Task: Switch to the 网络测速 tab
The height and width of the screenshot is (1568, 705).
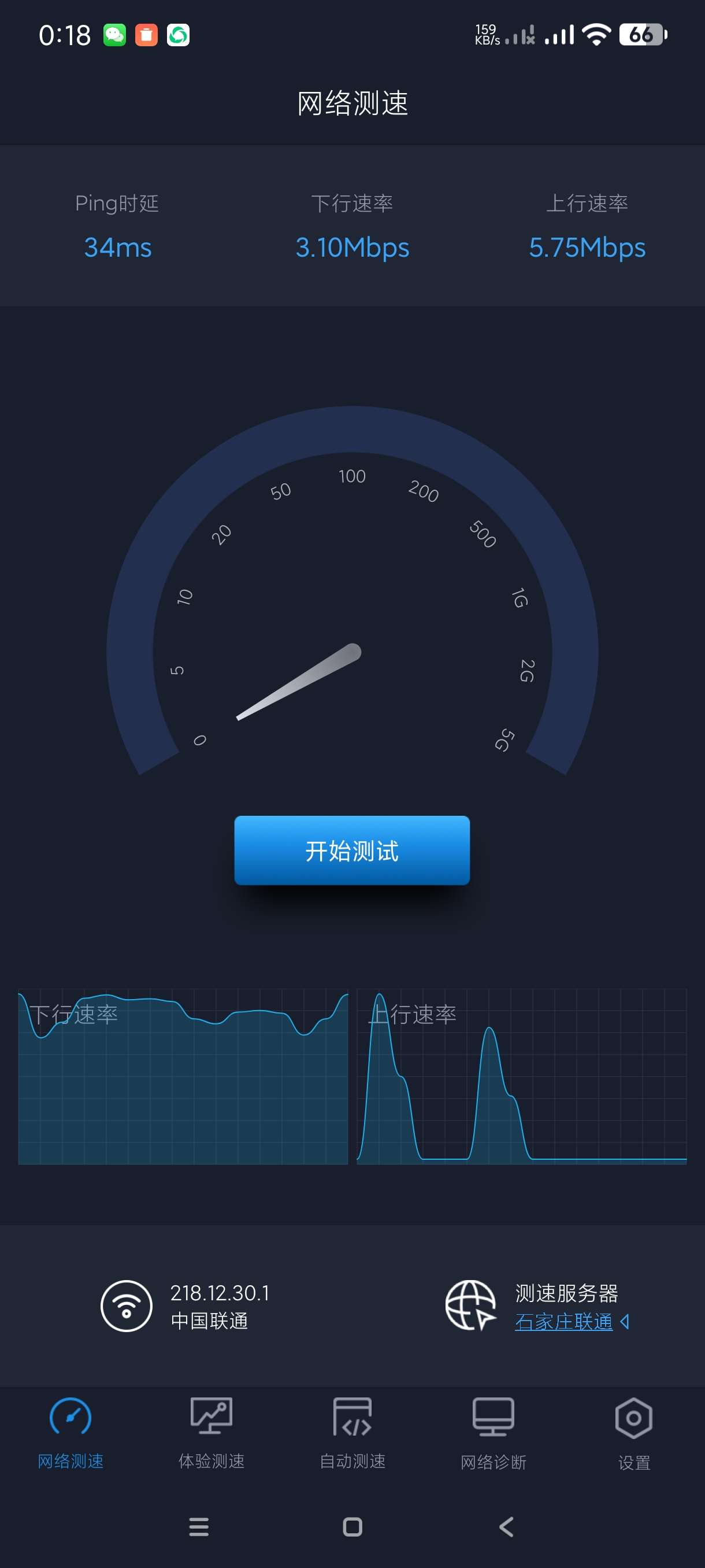Action: (70, 1433)
